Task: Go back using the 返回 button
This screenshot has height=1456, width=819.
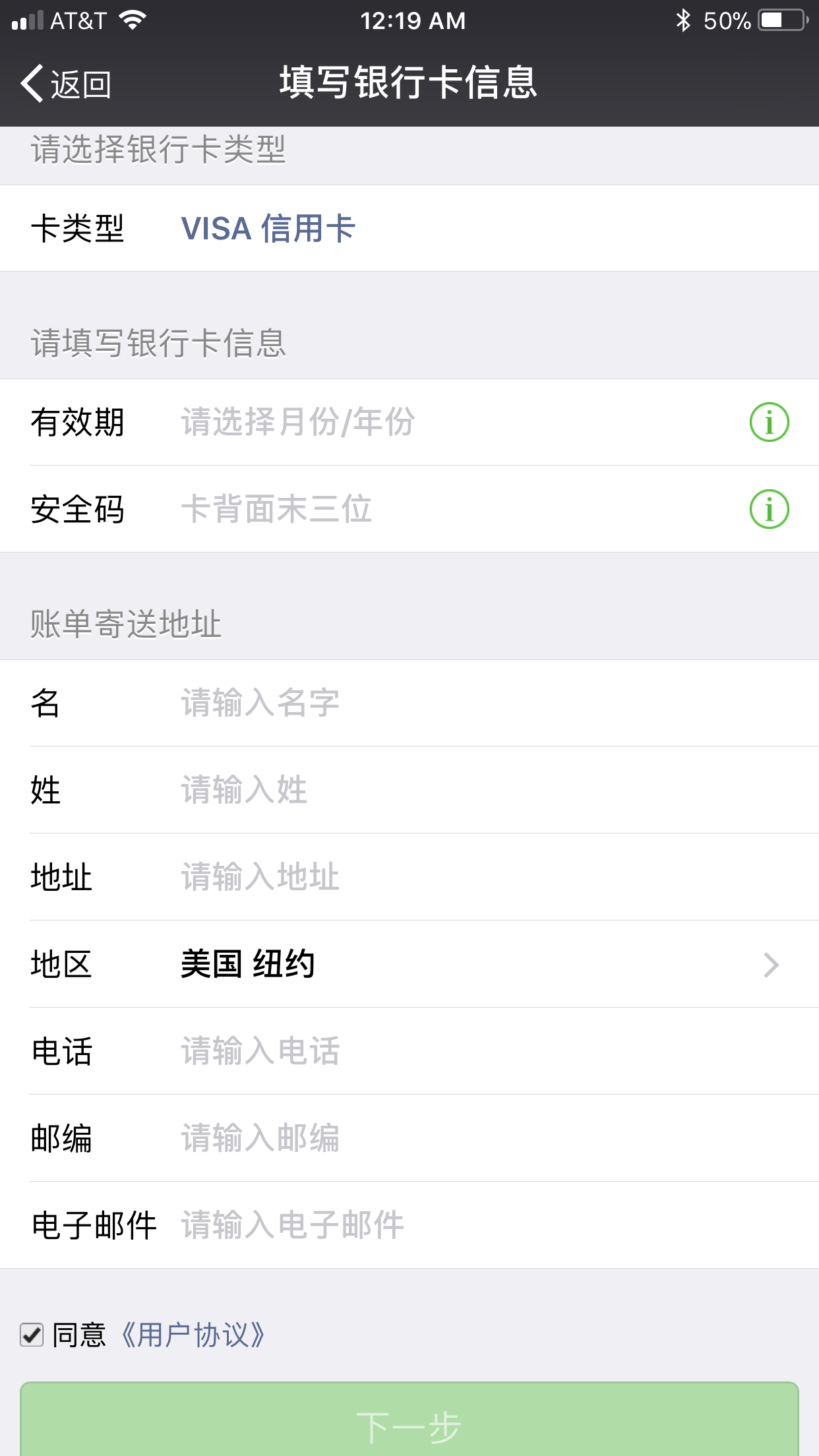Action: pyautogui.click(x=66, y=84)
